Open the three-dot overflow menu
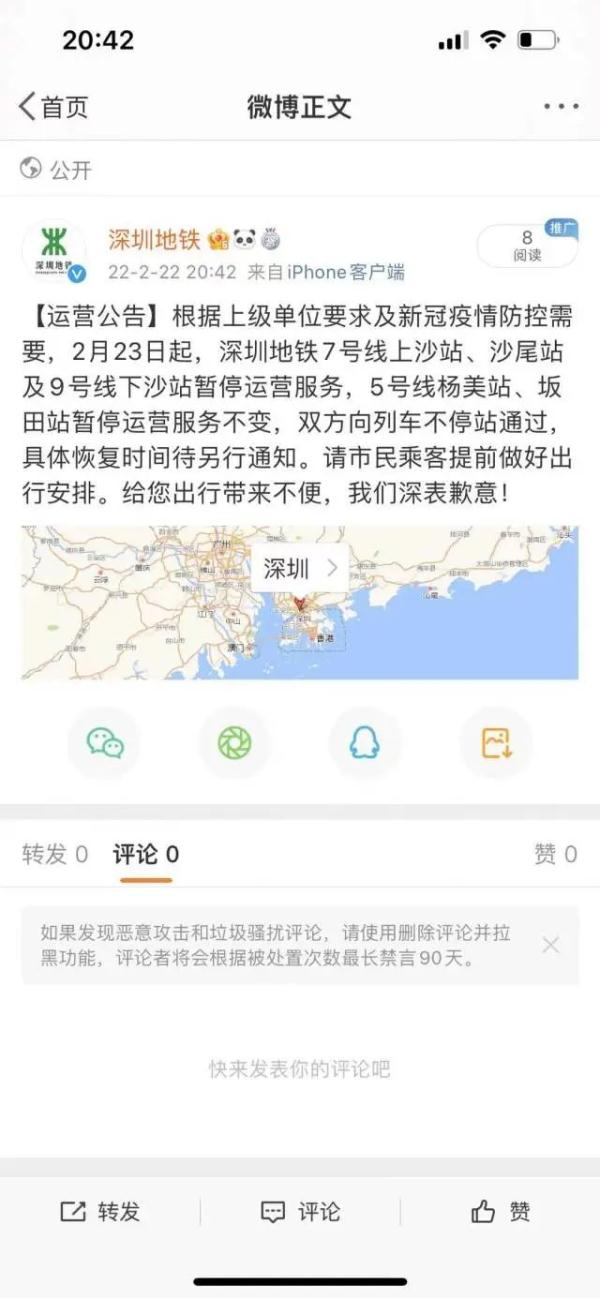Screen dimensions: 600x1298 point(561,107)
